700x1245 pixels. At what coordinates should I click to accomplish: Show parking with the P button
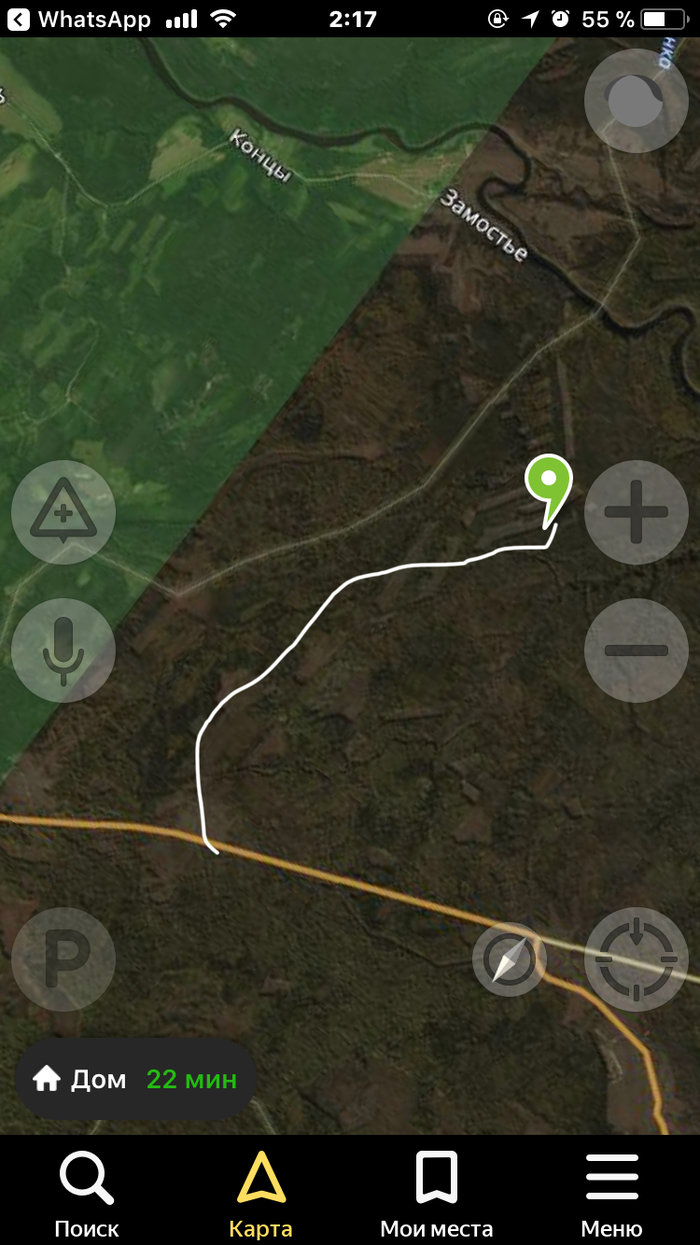click(x=63, y=959)
